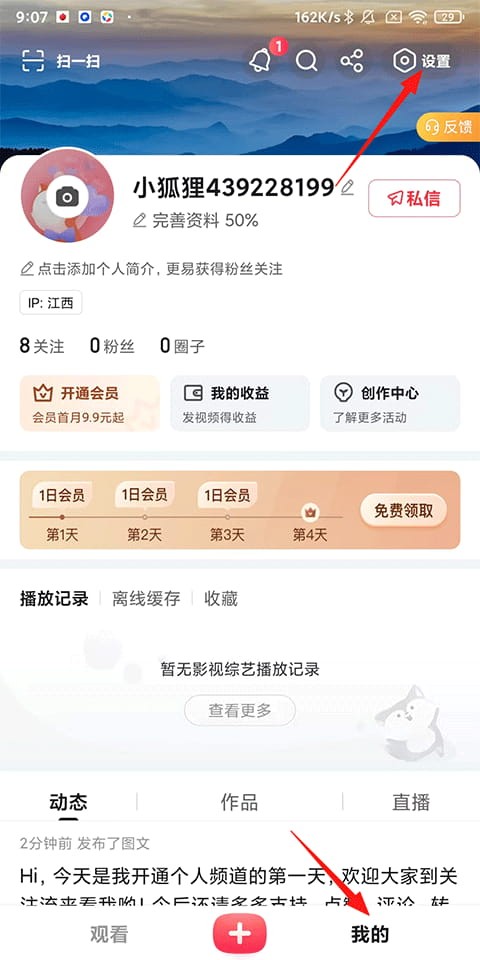This screenshot has height=960, width=480.
Task: Switch to the 作品 tab
Action: pos(239,802)
